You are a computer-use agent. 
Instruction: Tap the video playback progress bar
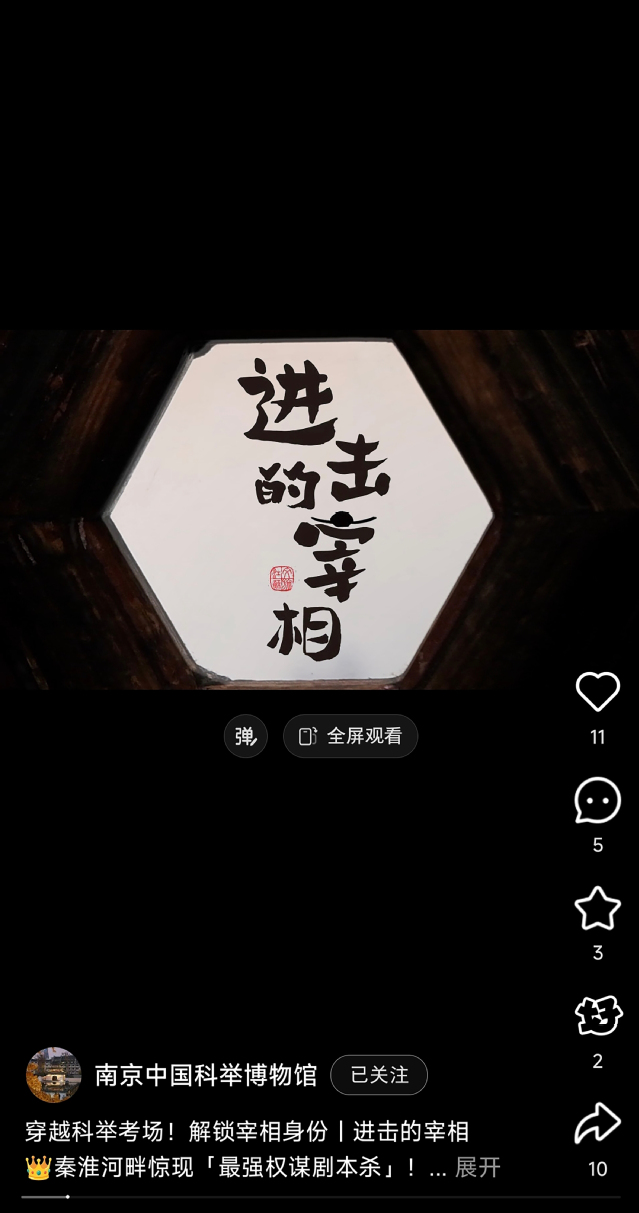(x=320, y=1196)
